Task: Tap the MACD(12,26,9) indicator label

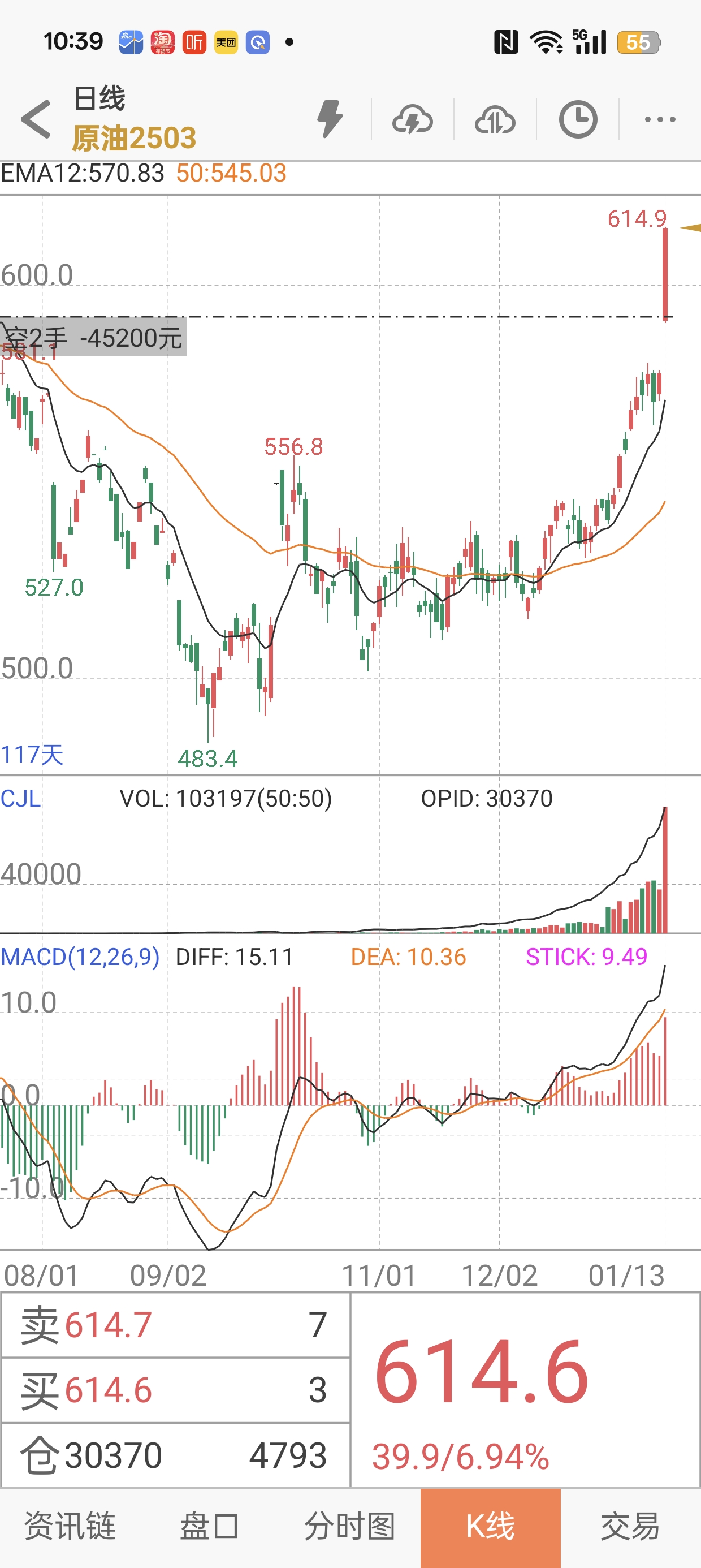Action: pyautogui.click(x=80, y=957)
